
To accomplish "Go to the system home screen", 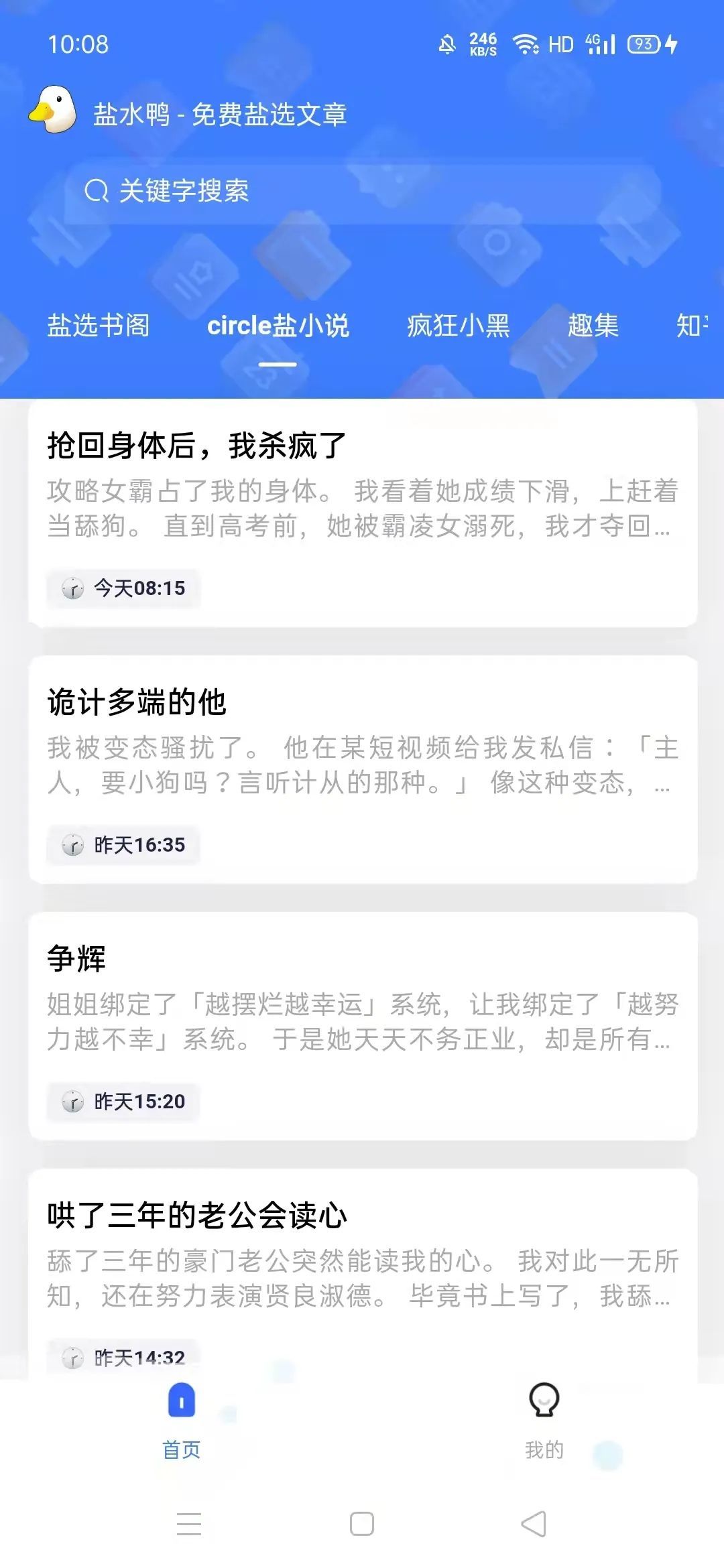I will (x=362, y=1524).
